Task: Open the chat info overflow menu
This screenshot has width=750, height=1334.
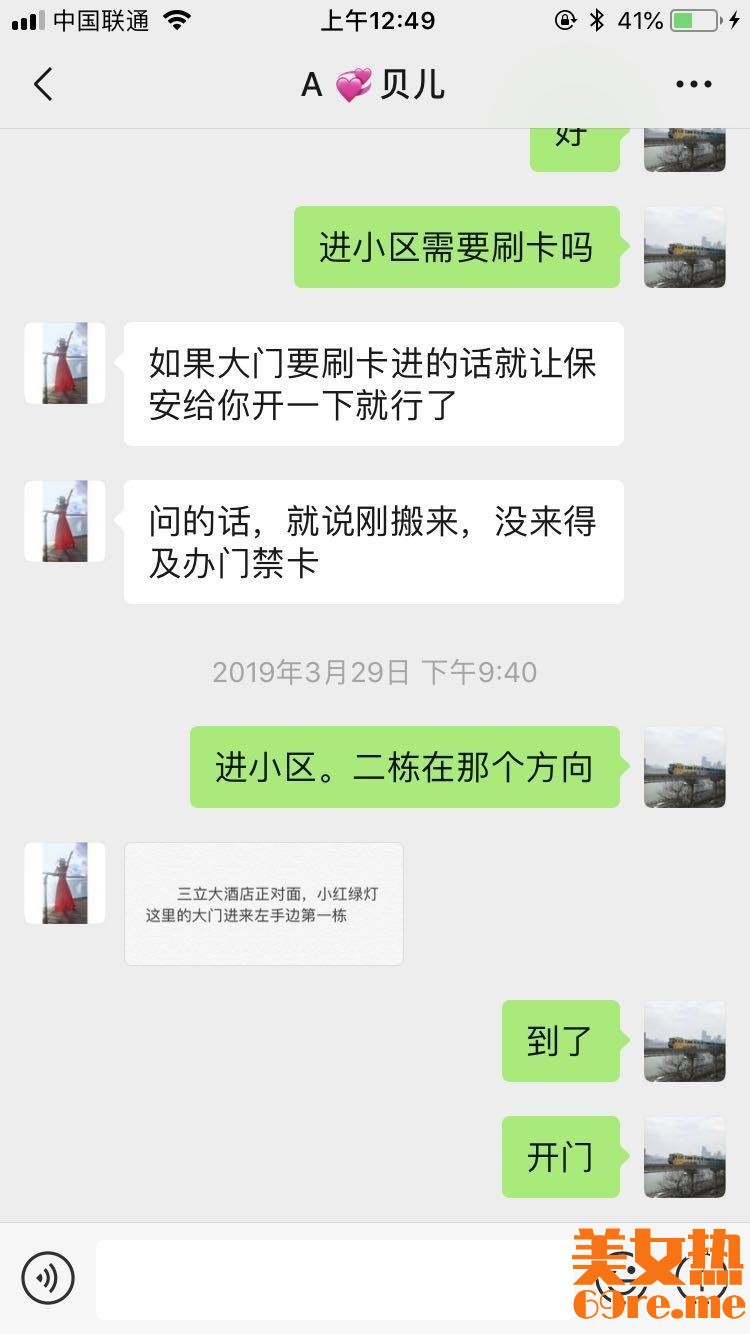Action: [x=693, y=85]
